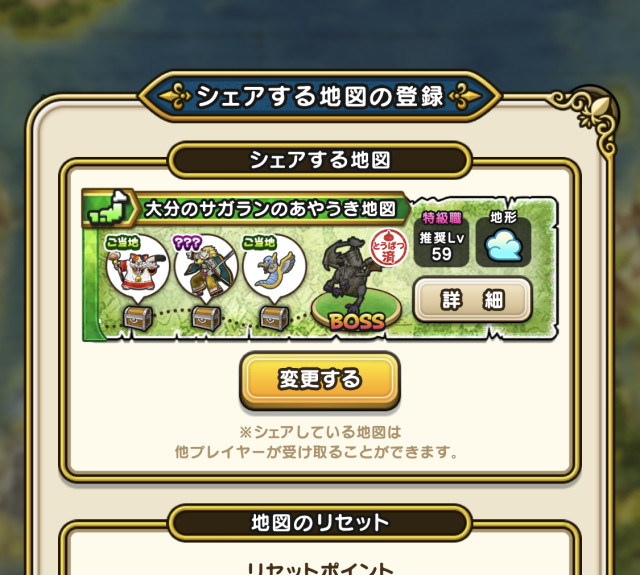This screenshot has height=575, width=640.
Task: Tap the 変更する button
Action: 319,380
